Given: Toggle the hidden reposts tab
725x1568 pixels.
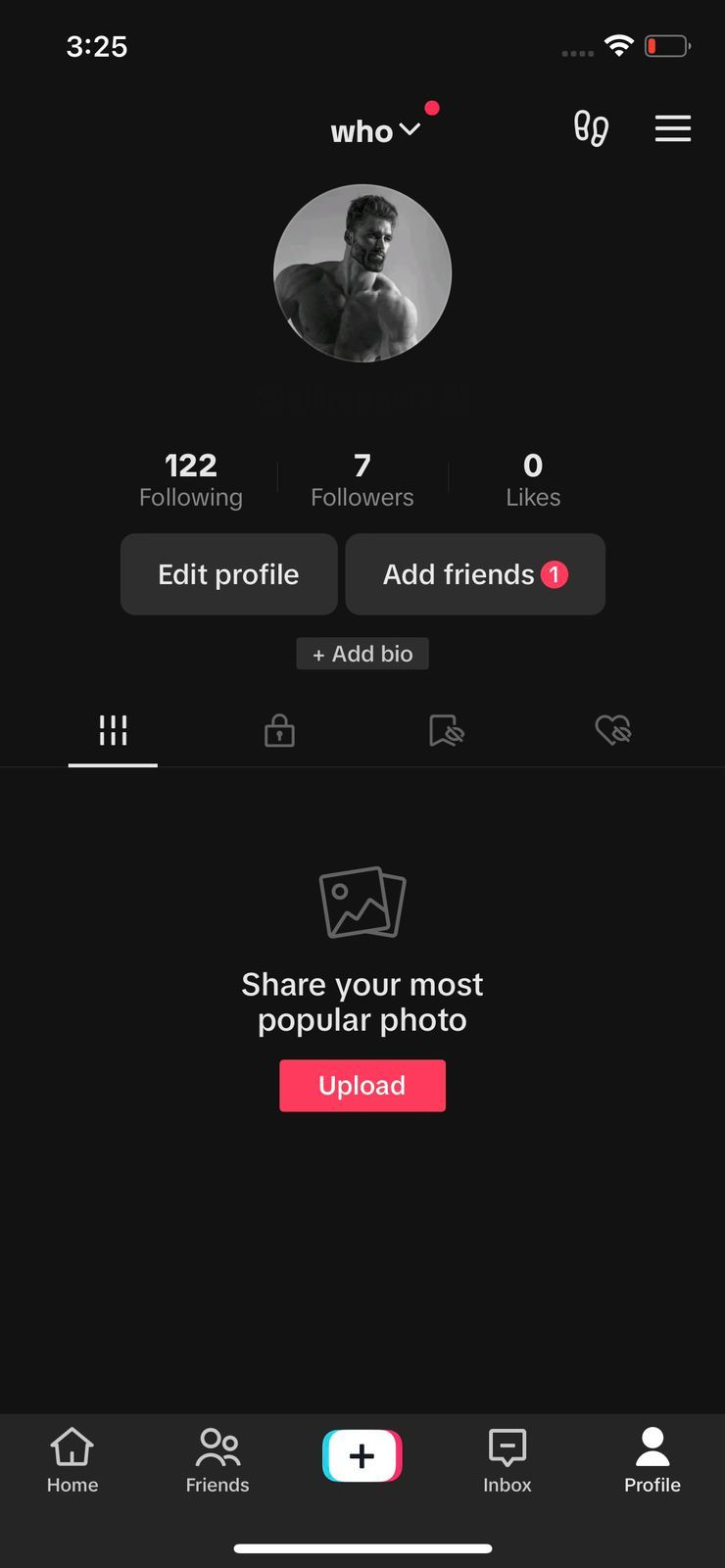Looking at the screenshot, I should [x=446, y=730].
